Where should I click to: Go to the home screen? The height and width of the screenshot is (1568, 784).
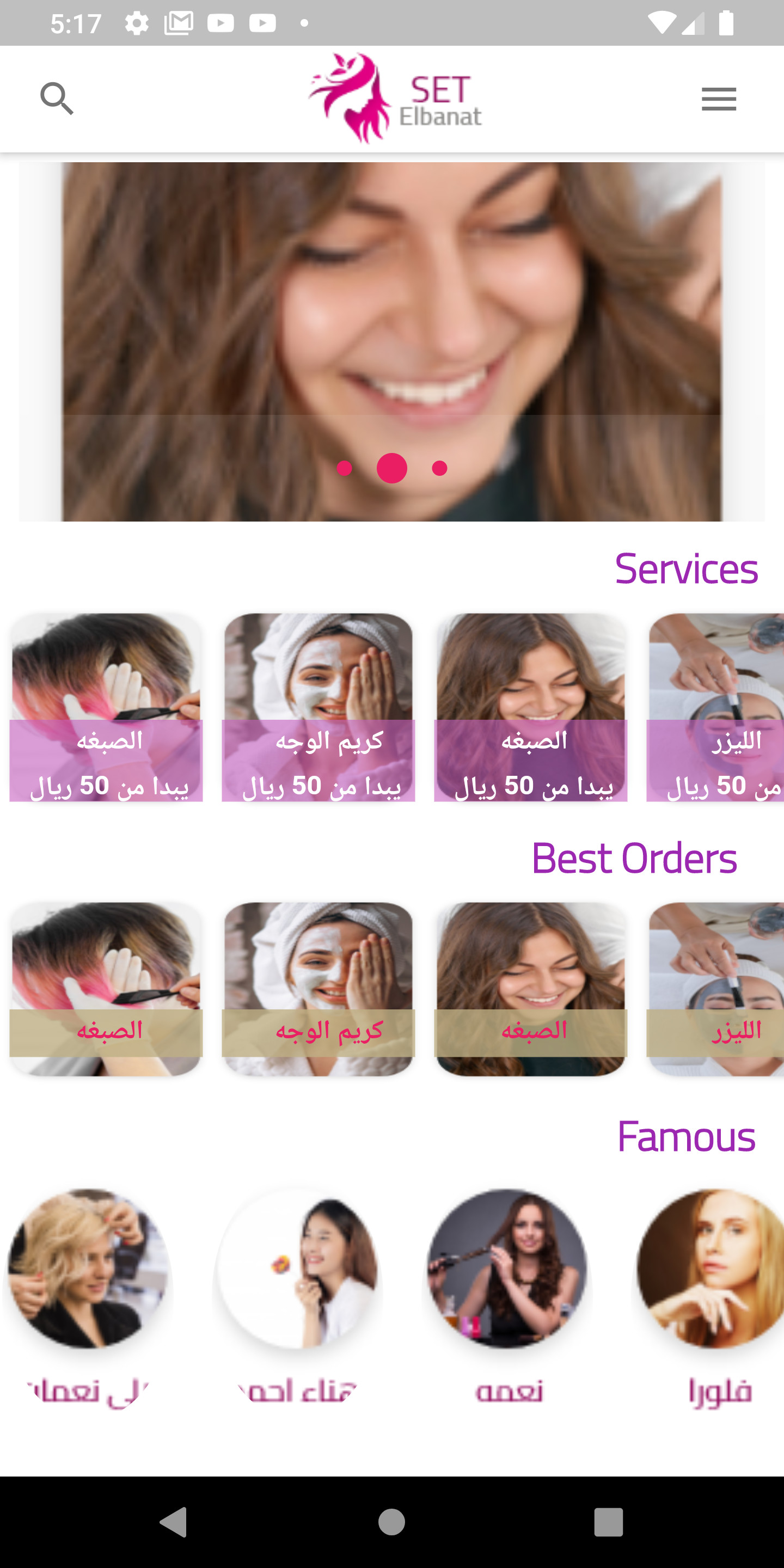tap(391, 1522)
